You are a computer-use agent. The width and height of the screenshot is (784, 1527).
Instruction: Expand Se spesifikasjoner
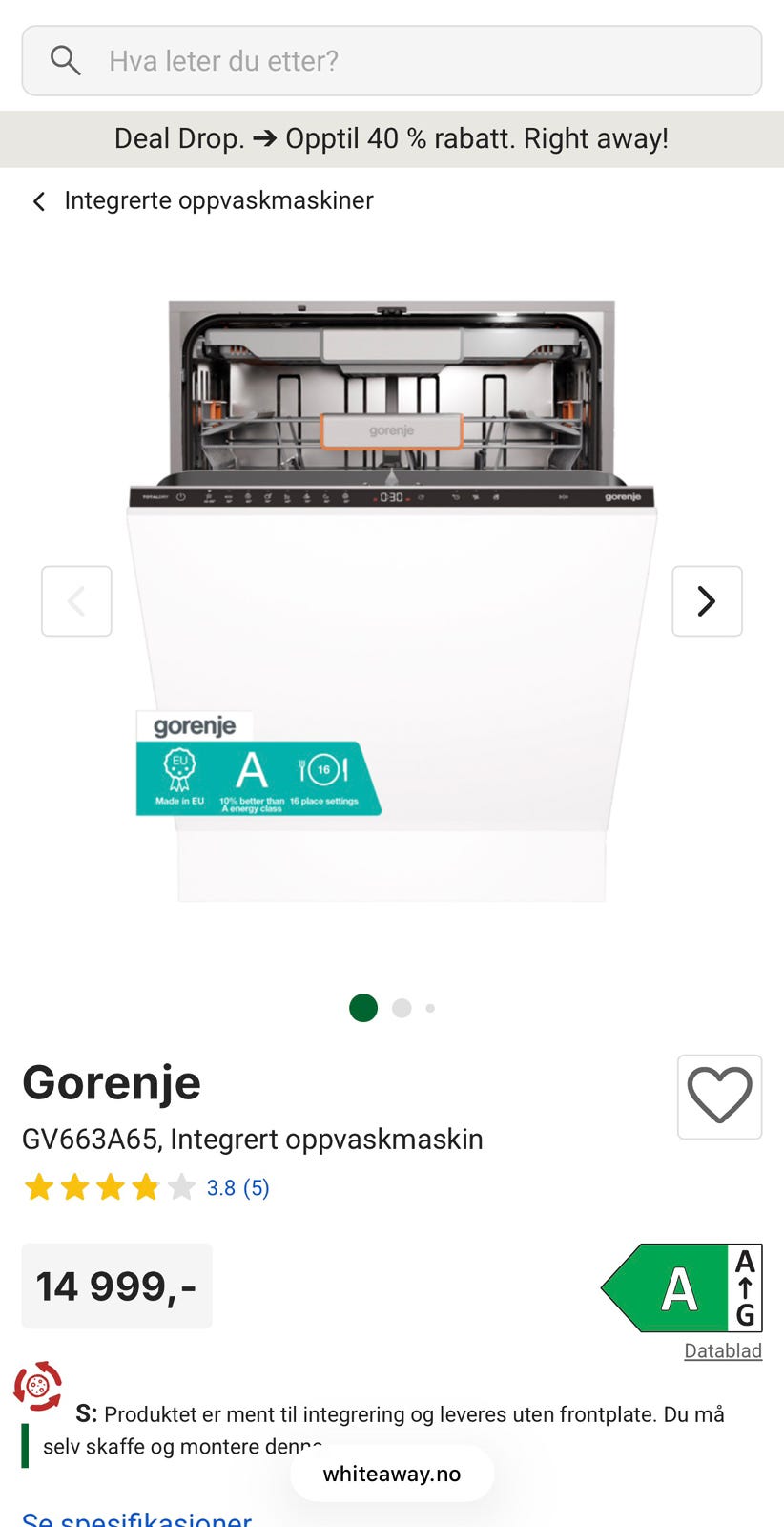[x=136, y=1519]
